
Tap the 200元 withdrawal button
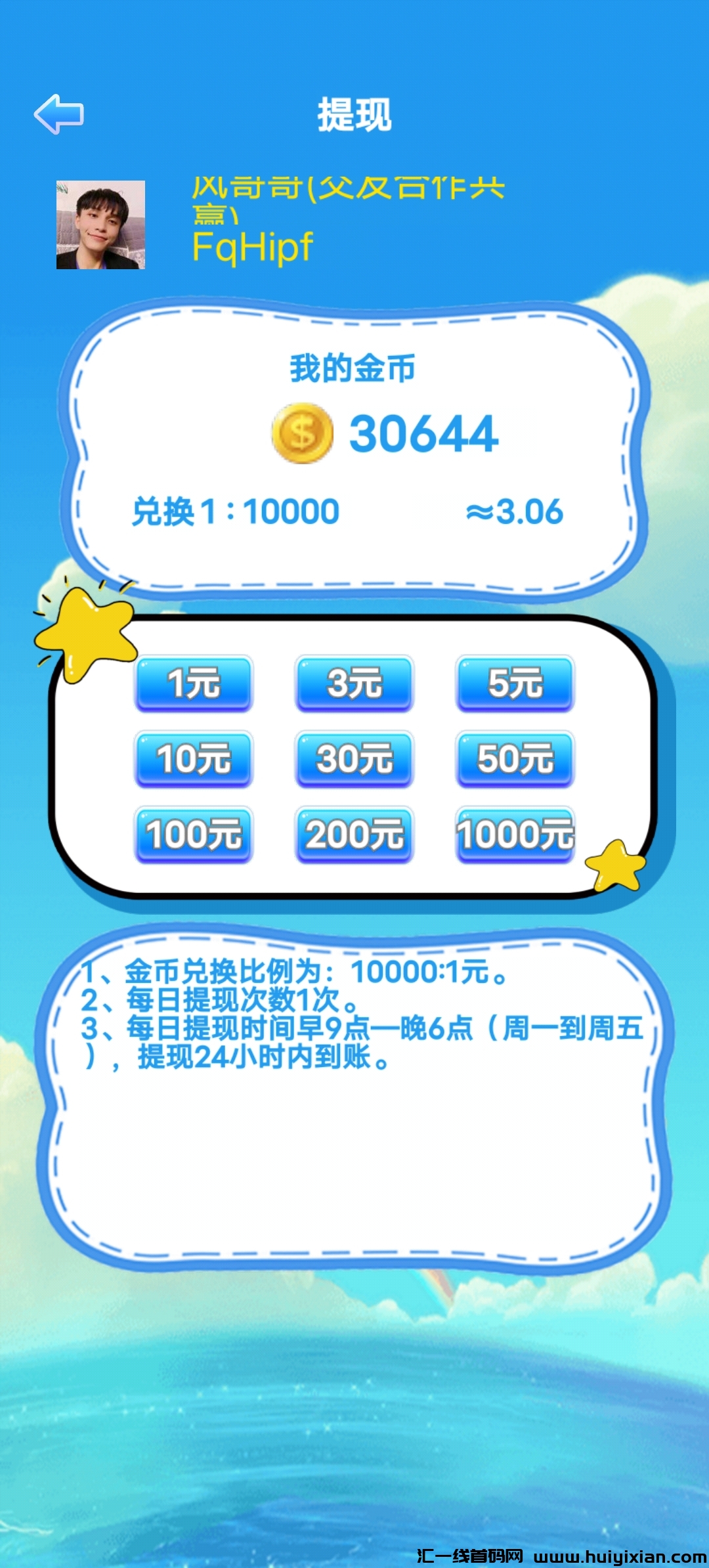(x=354, y=835)
